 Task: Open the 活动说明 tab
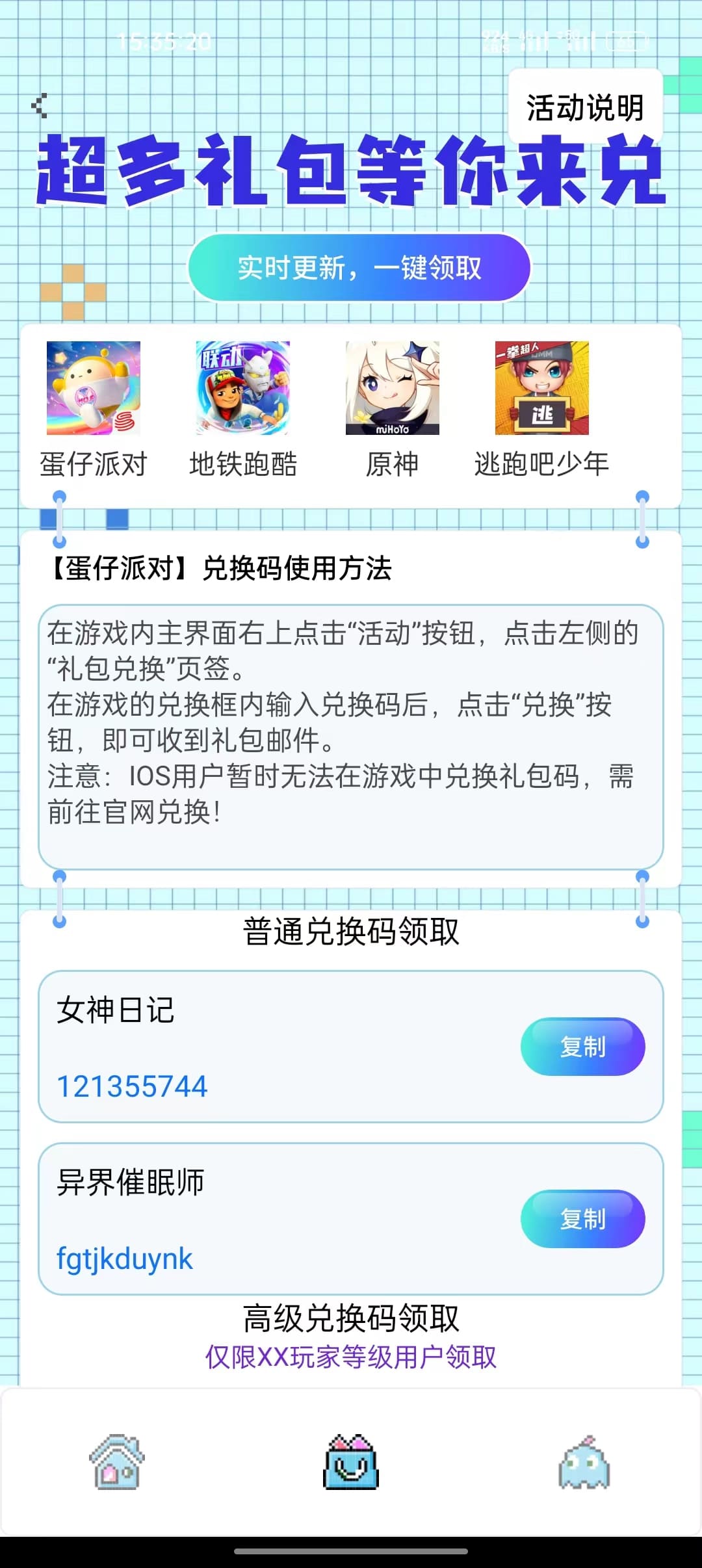[x=584, y=107]
